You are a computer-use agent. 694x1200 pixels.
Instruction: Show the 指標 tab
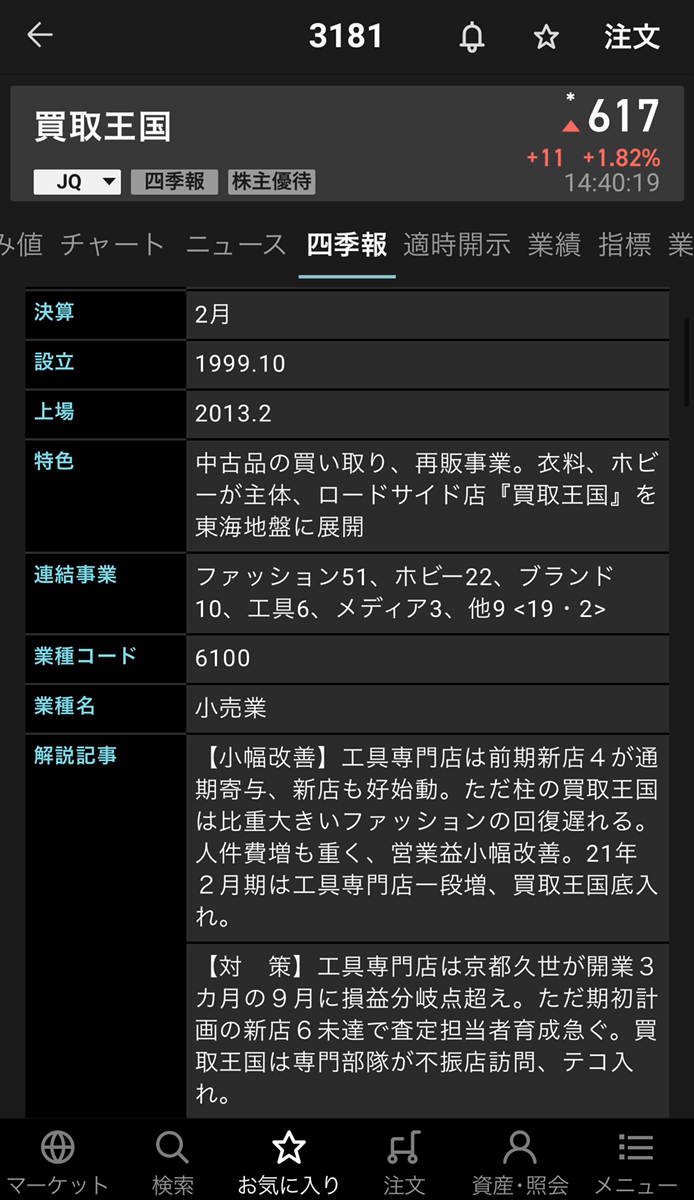625,245
